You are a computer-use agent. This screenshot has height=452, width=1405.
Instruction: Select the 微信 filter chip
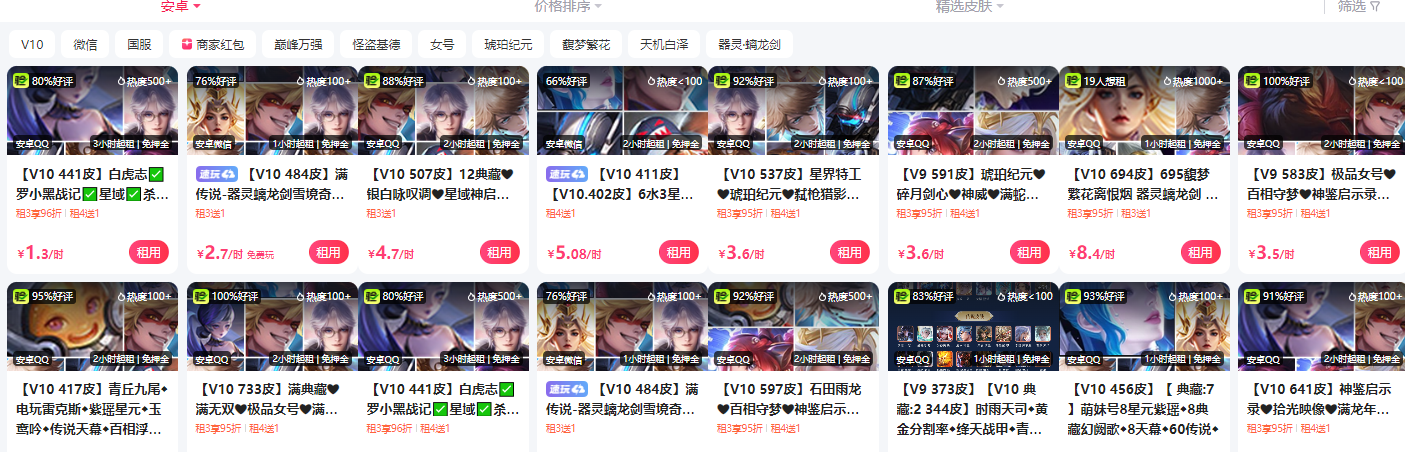85,45
